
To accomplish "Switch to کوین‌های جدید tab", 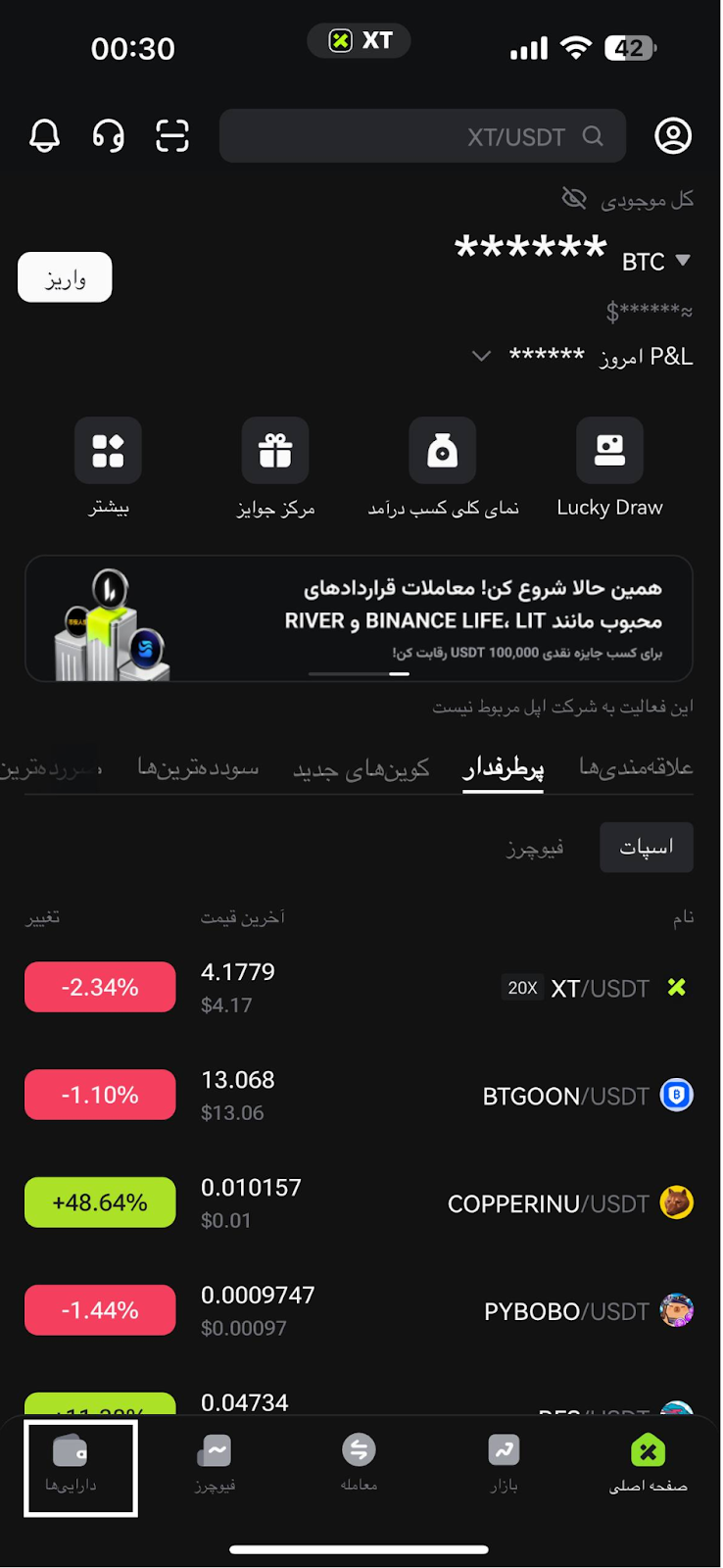I will pos(361,769).
